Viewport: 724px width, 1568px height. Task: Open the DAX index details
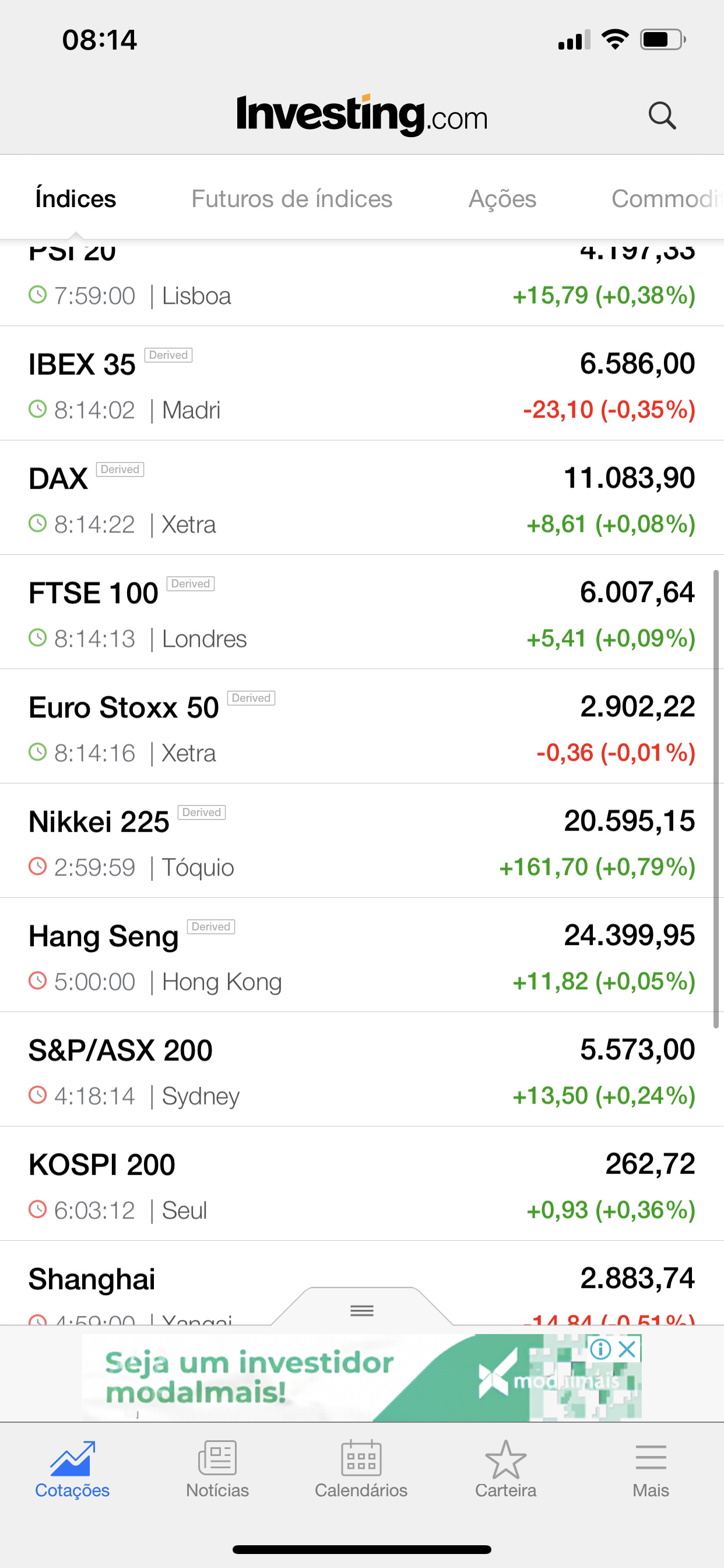pos(362,498)
